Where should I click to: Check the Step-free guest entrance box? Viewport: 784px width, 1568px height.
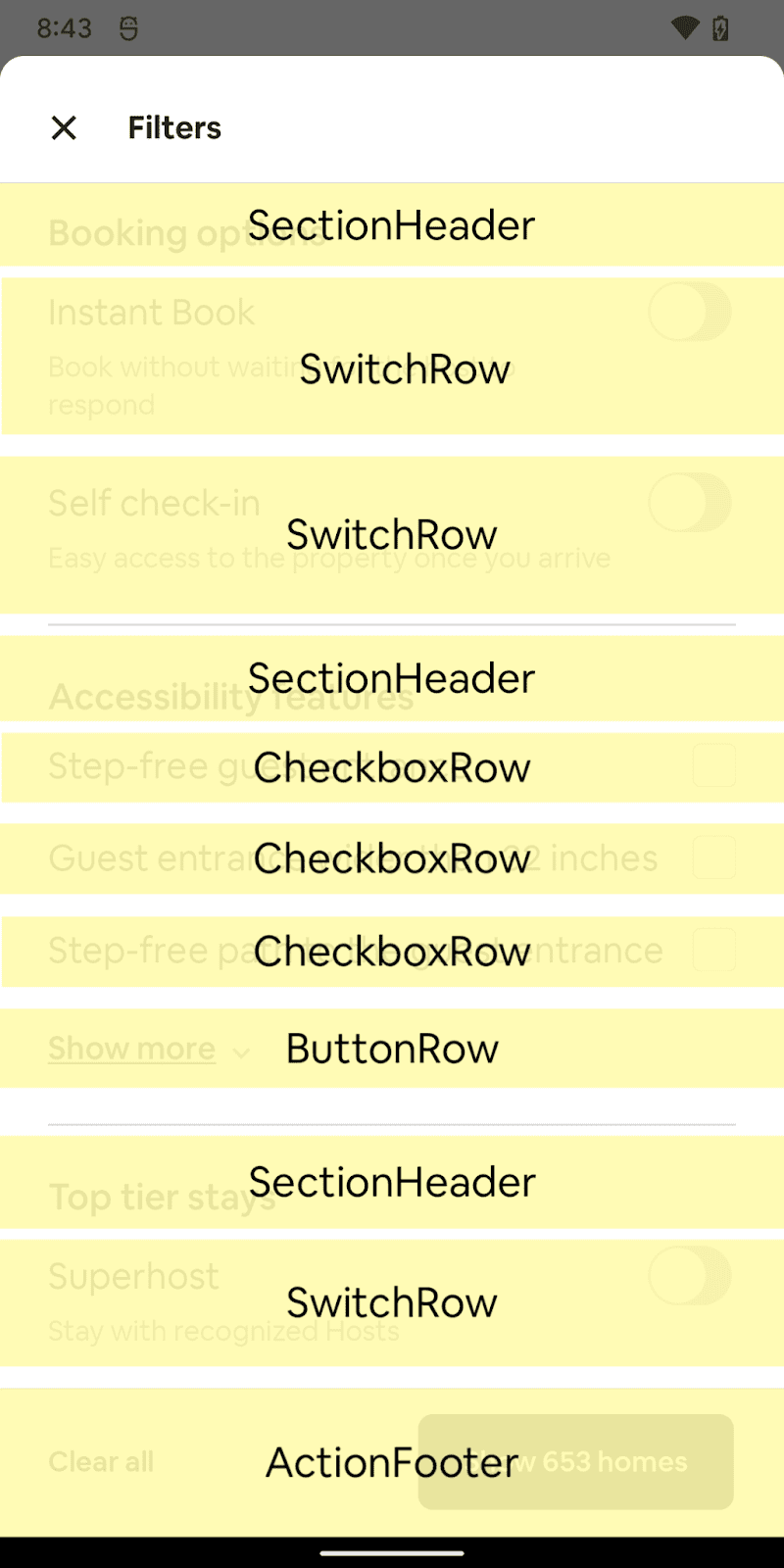pos(713,765)
